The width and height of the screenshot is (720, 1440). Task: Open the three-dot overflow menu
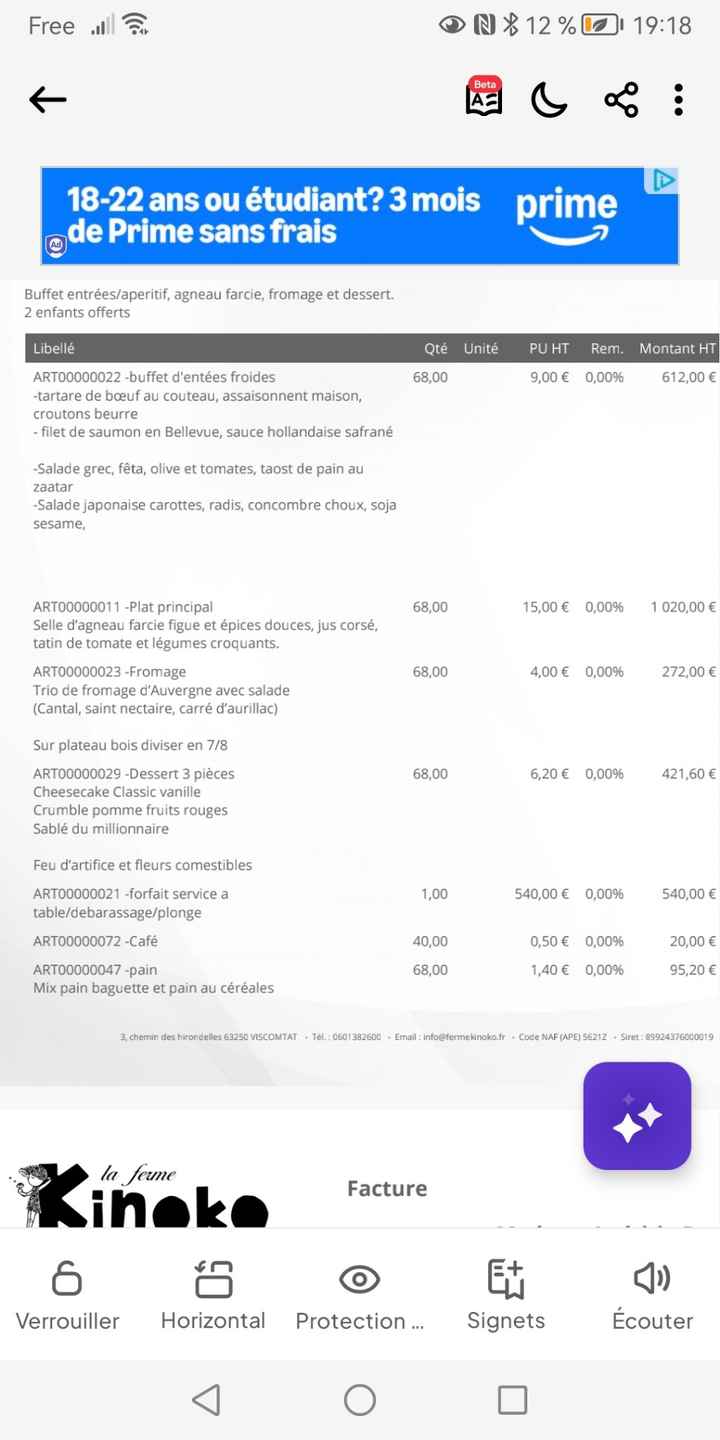coord(678,99)
